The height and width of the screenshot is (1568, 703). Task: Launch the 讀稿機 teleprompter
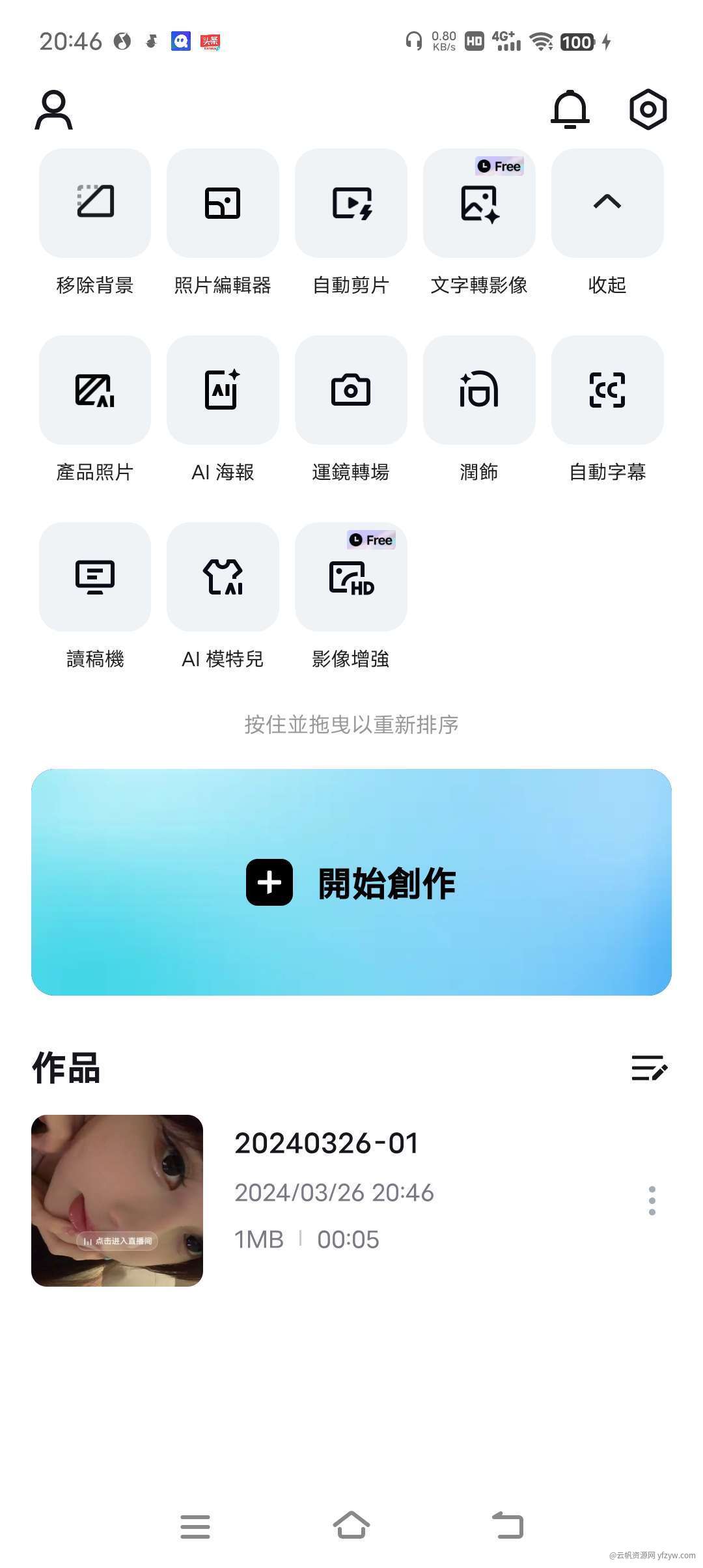click(95, 577)
